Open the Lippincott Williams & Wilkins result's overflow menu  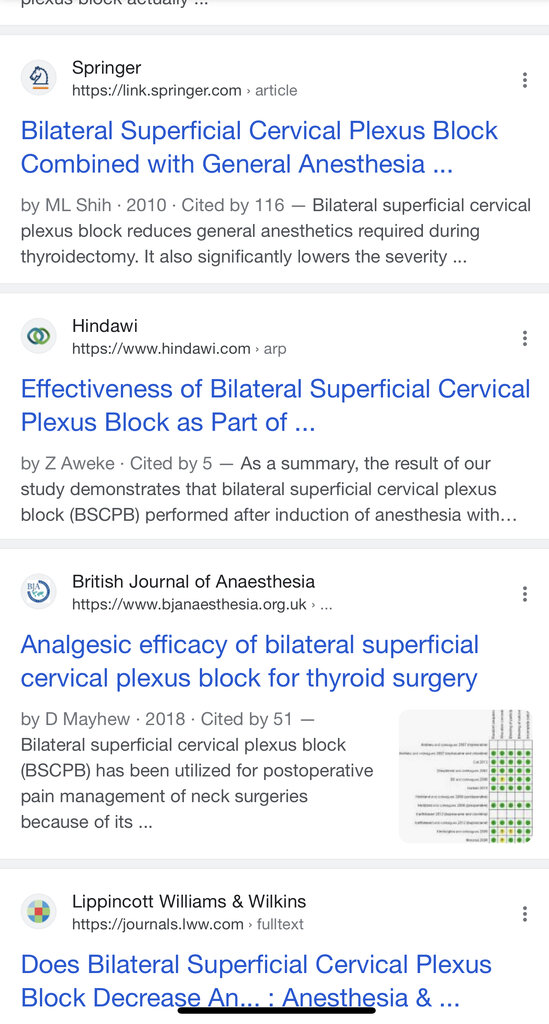pos(525,914)
